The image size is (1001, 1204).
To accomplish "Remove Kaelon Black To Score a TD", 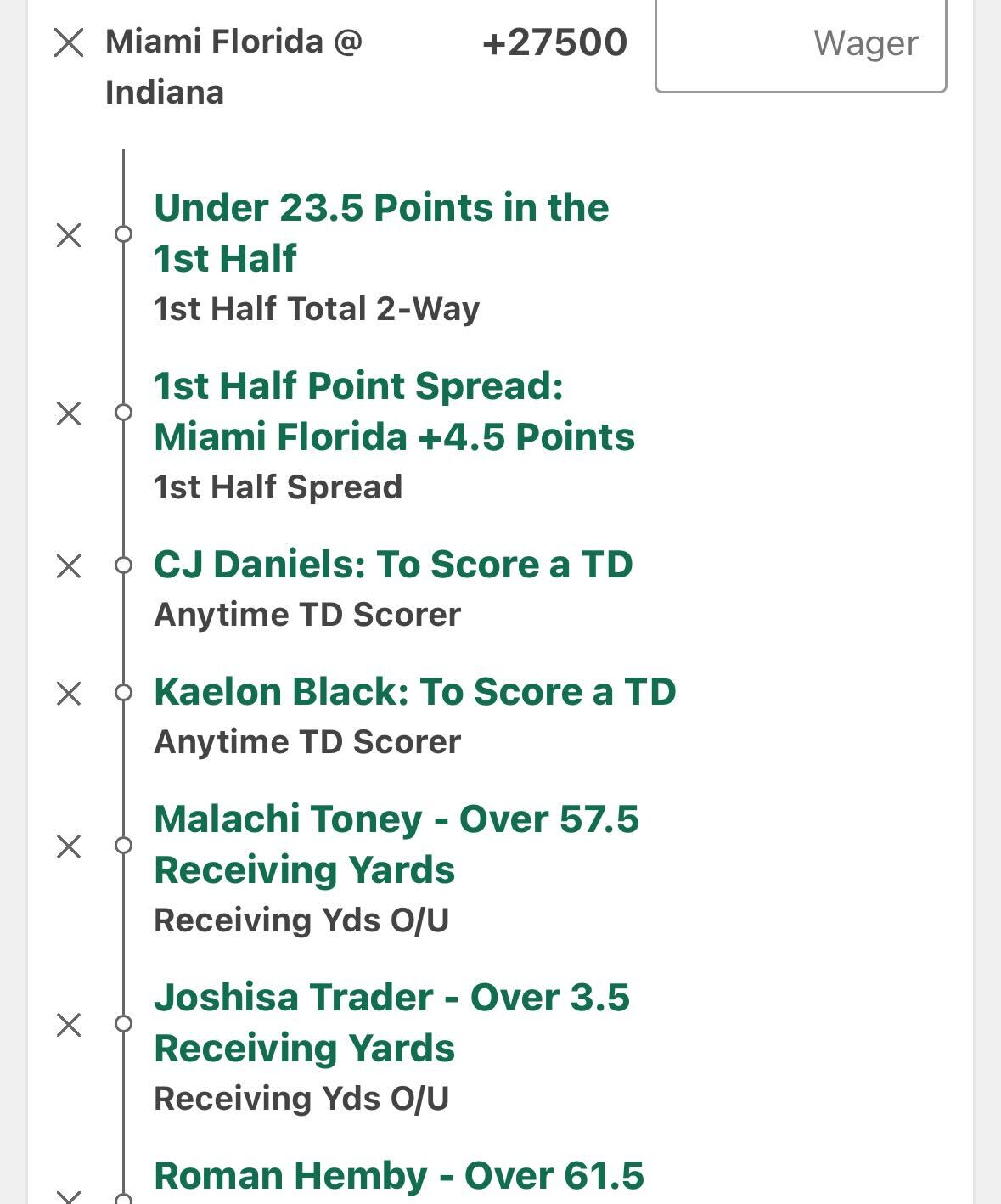I will pos(69,694).
